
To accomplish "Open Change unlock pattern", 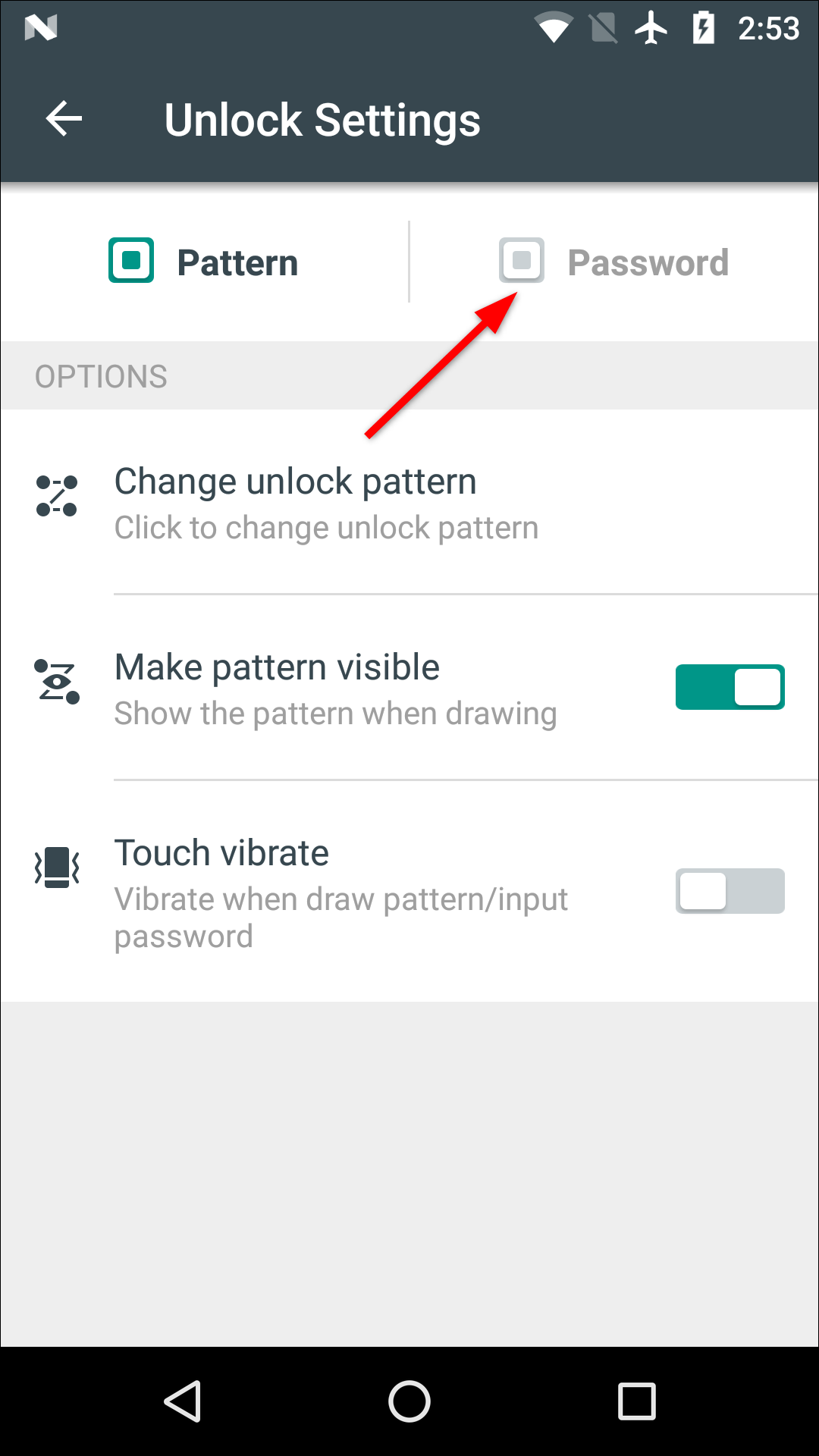I will [326, 503].
